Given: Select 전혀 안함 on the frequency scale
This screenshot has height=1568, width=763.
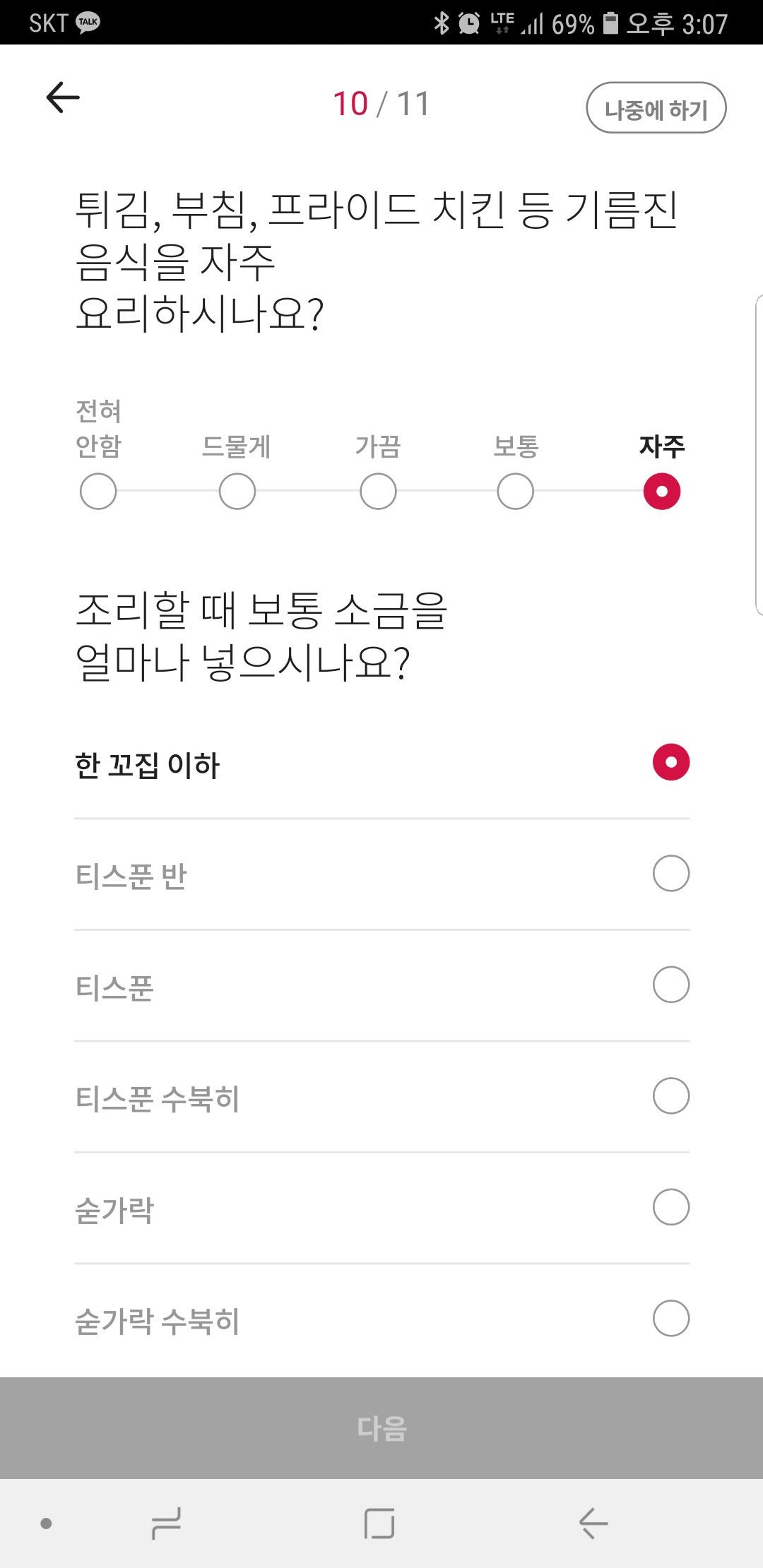Looking at the screenshot, I should 98,491.
